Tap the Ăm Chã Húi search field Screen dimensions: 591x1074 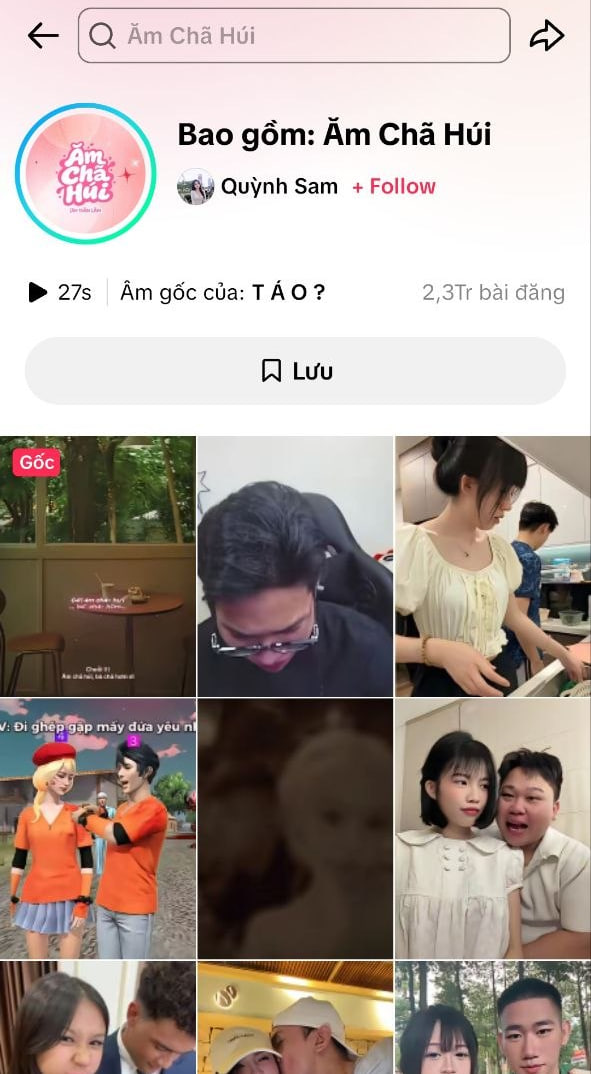coord(294,36)
